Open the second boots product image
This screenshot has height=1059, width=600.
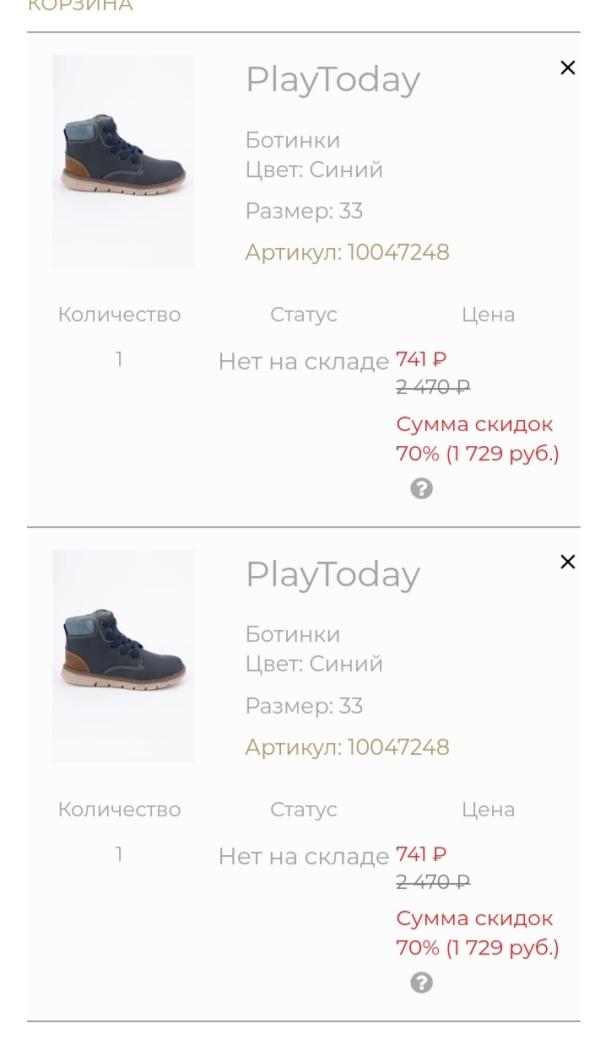(124, 656)
